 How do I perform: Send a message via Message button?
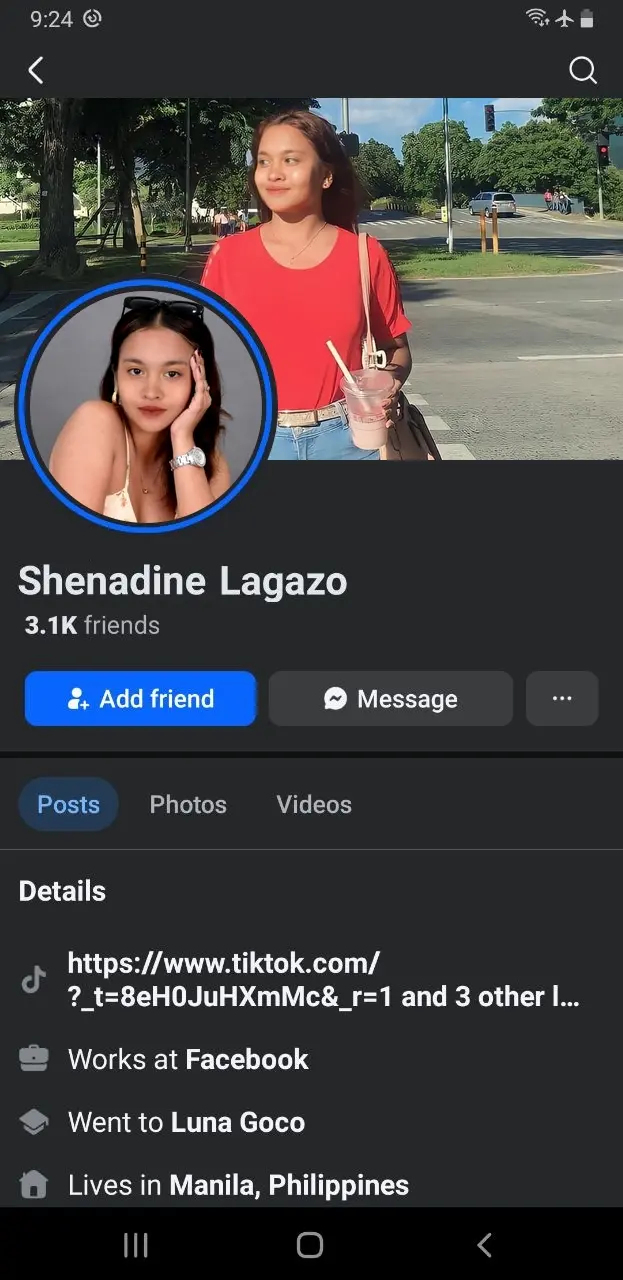[x=390, y=698]
